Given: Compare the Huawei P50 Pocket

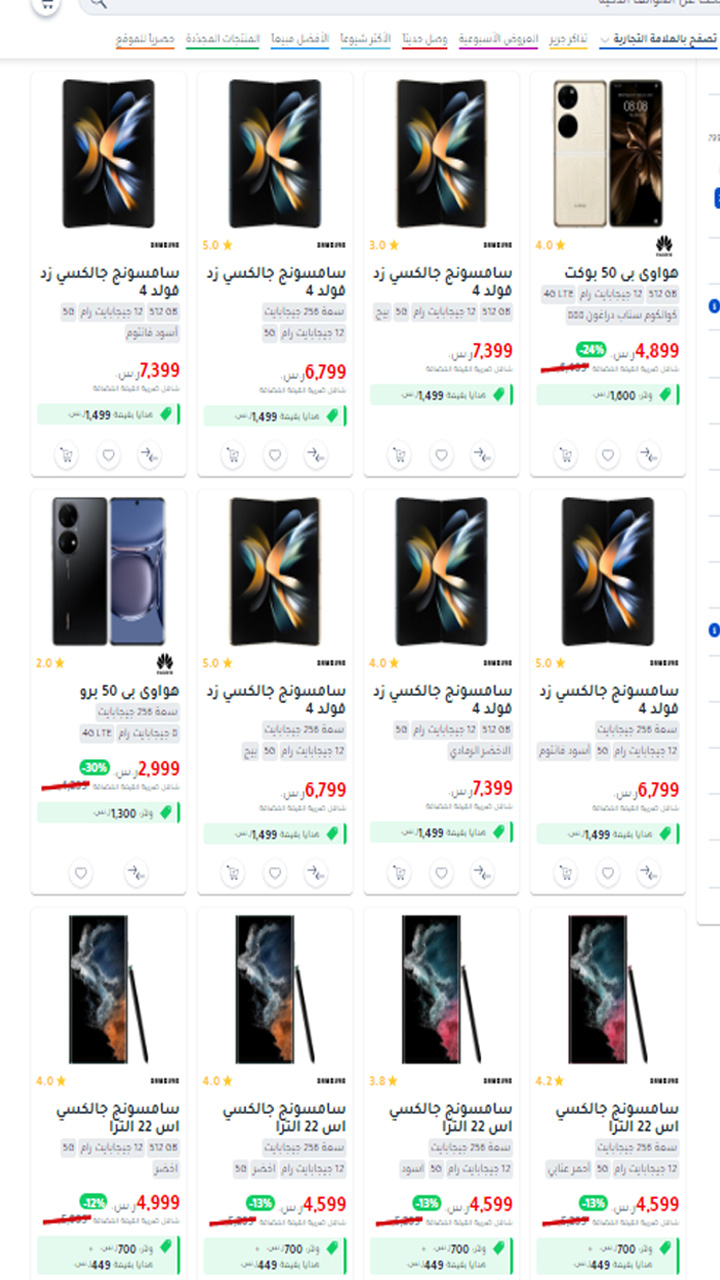Looking at the screenshot, I should click(650, 456).
